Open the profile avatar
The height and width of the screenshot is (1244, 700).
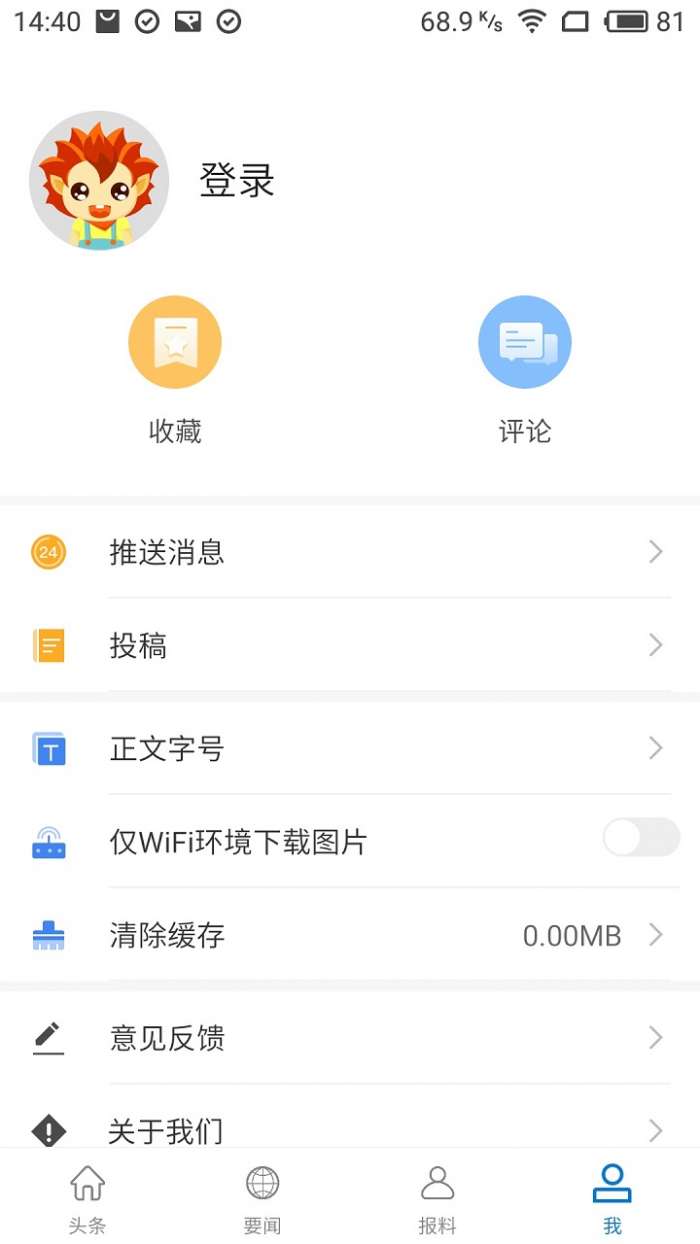pos(99,181)
